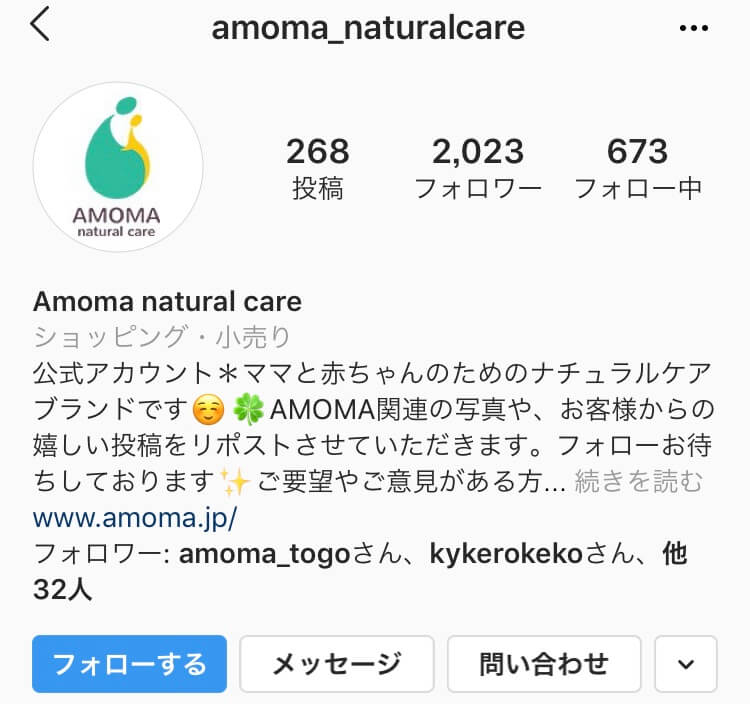Open the three-dot overflow menu
This screenshot has width=750, height=704.
pyautogui.click(x=693, y=28)
